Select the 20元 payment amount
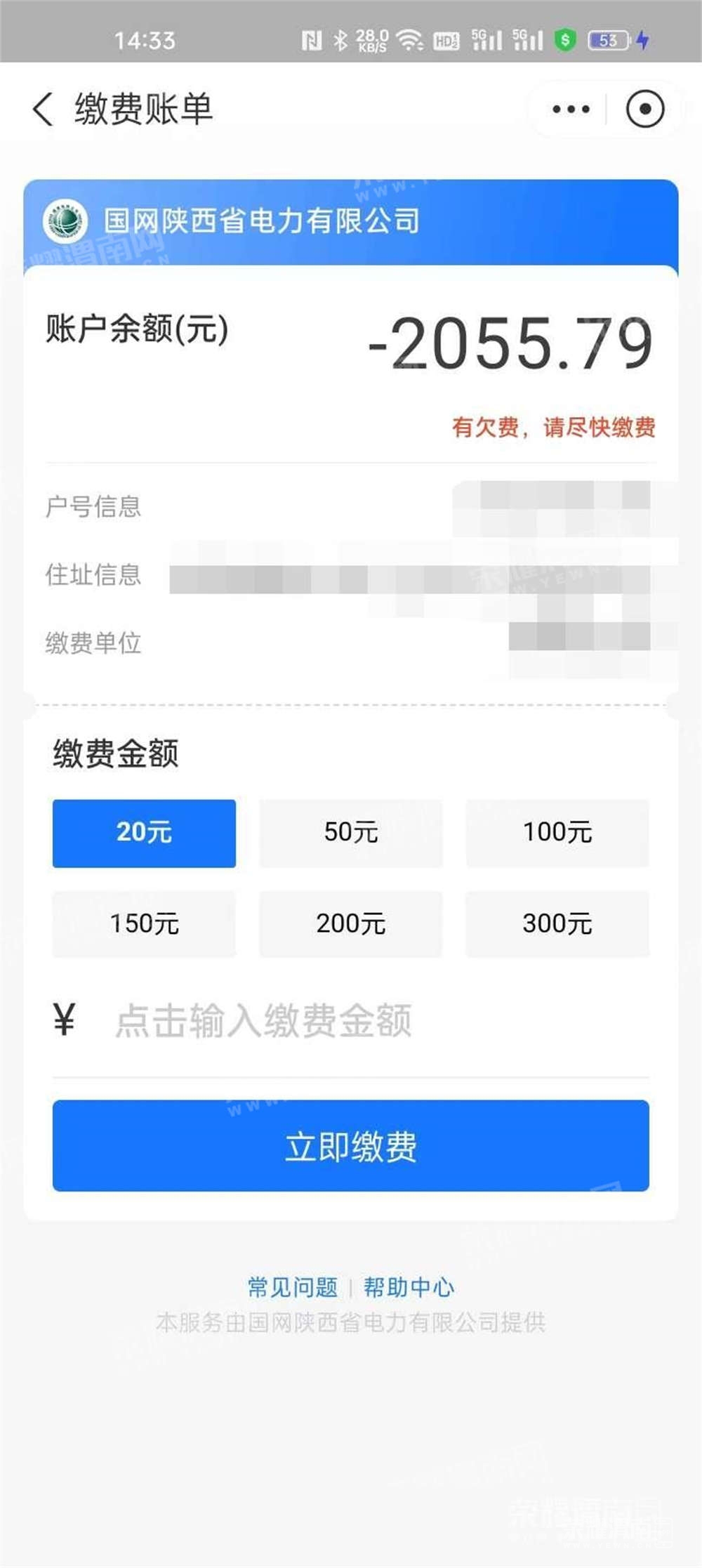Viewport: 702px width, 1568px height. 144,833
